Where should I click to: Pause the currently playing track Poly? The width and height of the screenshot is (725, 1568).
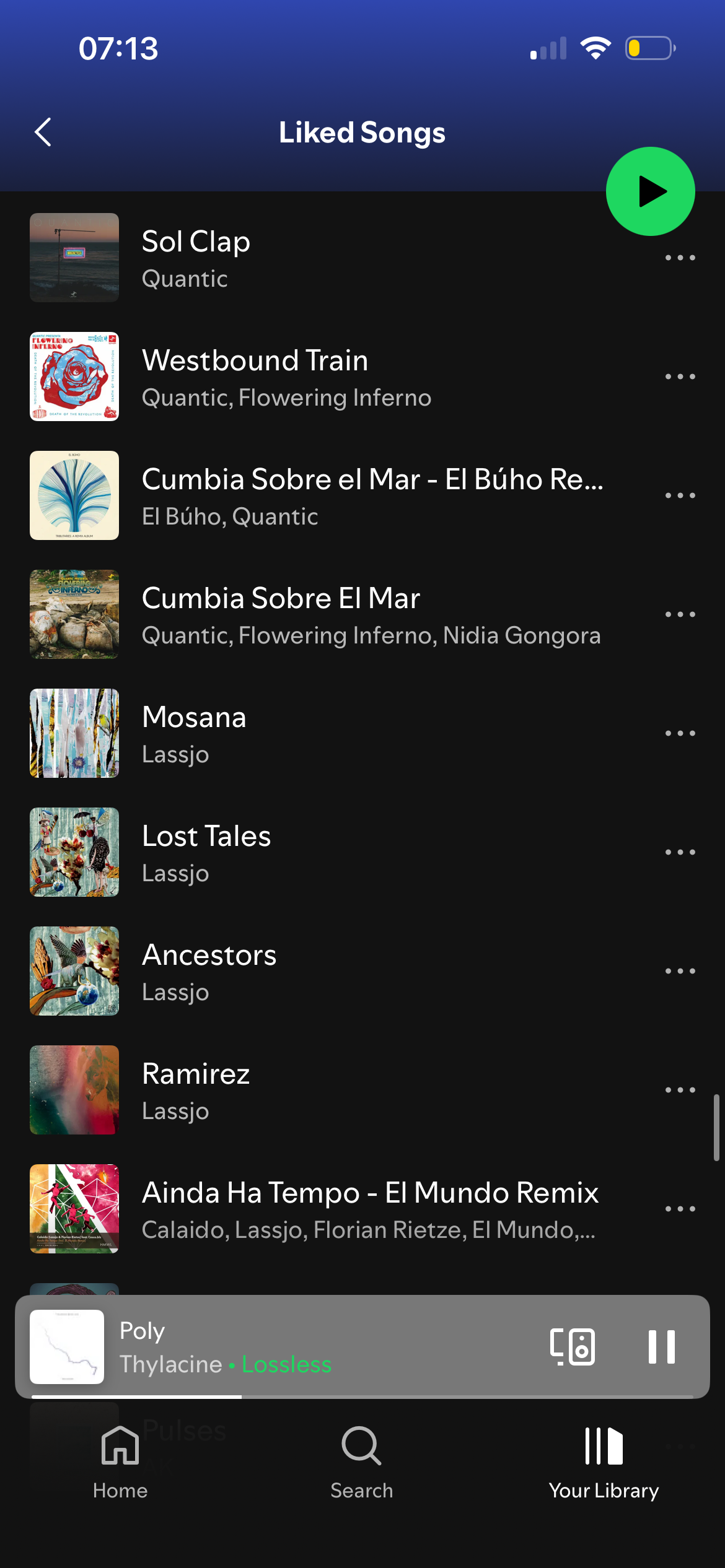[661, 1346]
